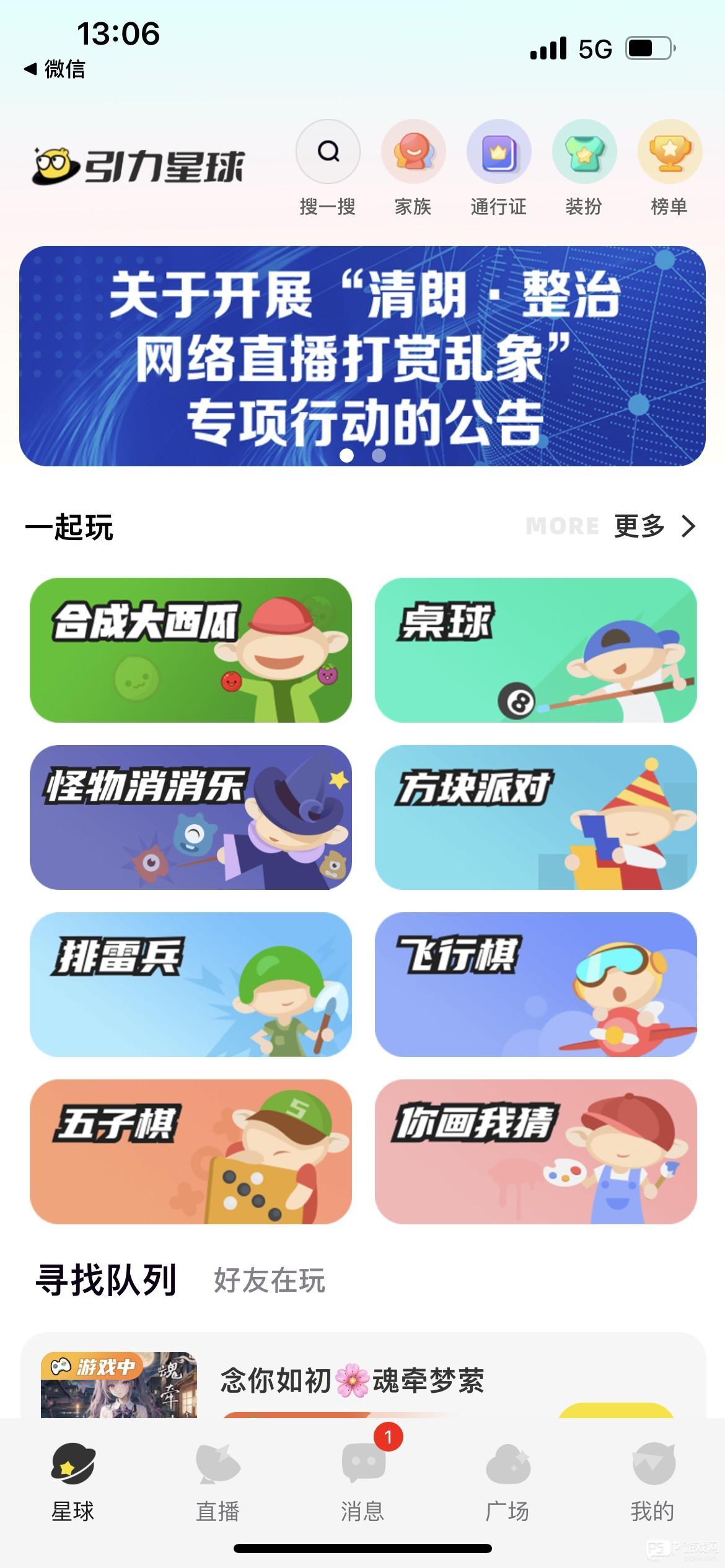Screen dimensions: 725x1568
Task: Open the 搜一搜 search icon
Action: 327,153
